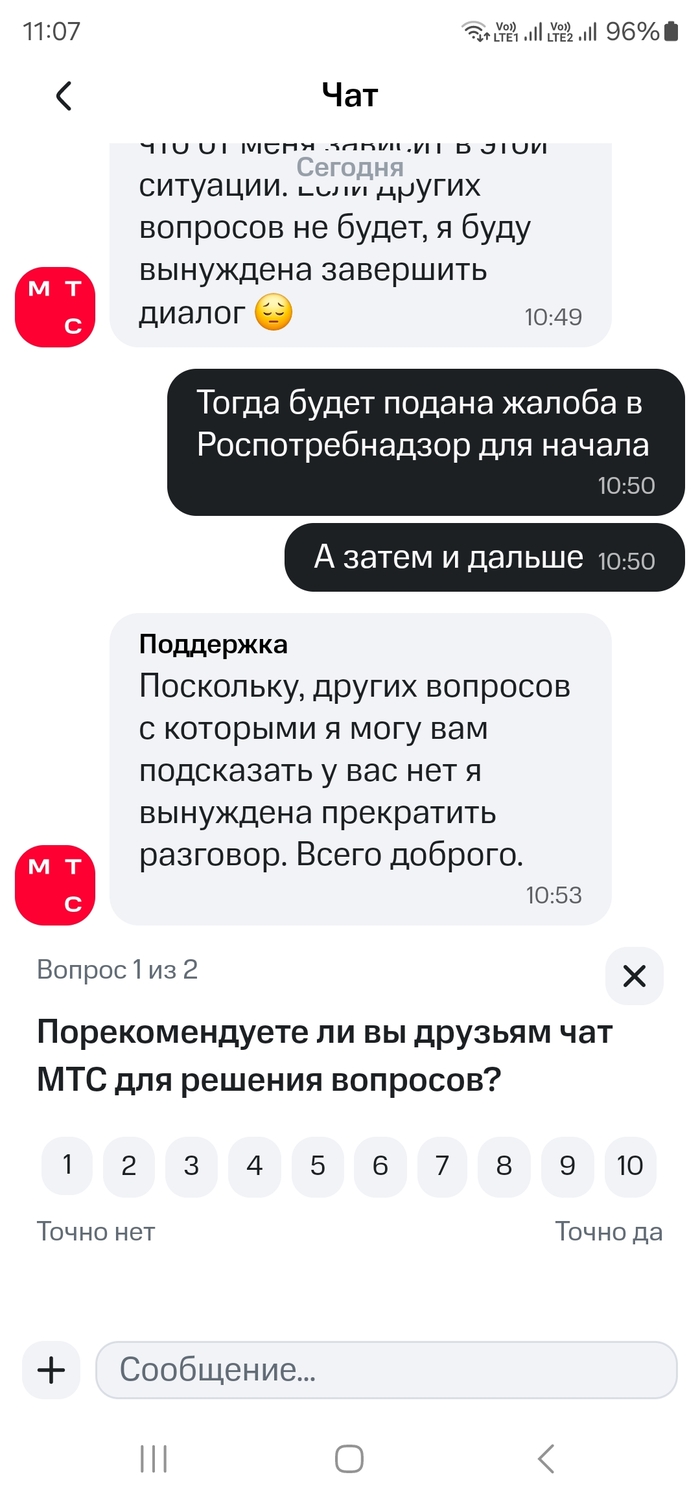This screenshot has width=700, height=1501.
Task: Choose 8 on the recommendation scale
Action: (505, 1165)
